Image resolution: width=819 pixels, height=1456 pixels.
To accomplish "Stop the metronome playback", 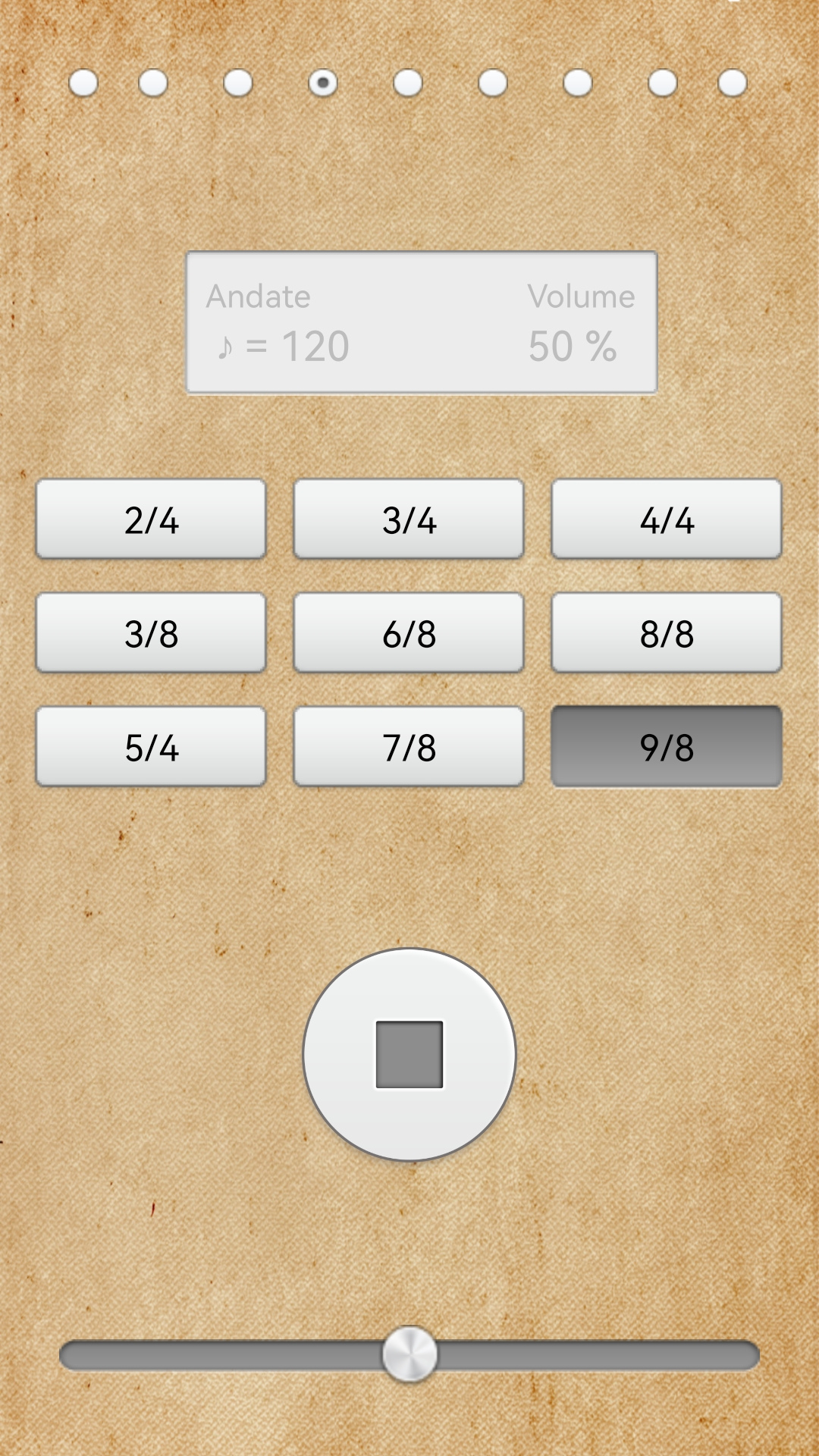I will 409,1054.
